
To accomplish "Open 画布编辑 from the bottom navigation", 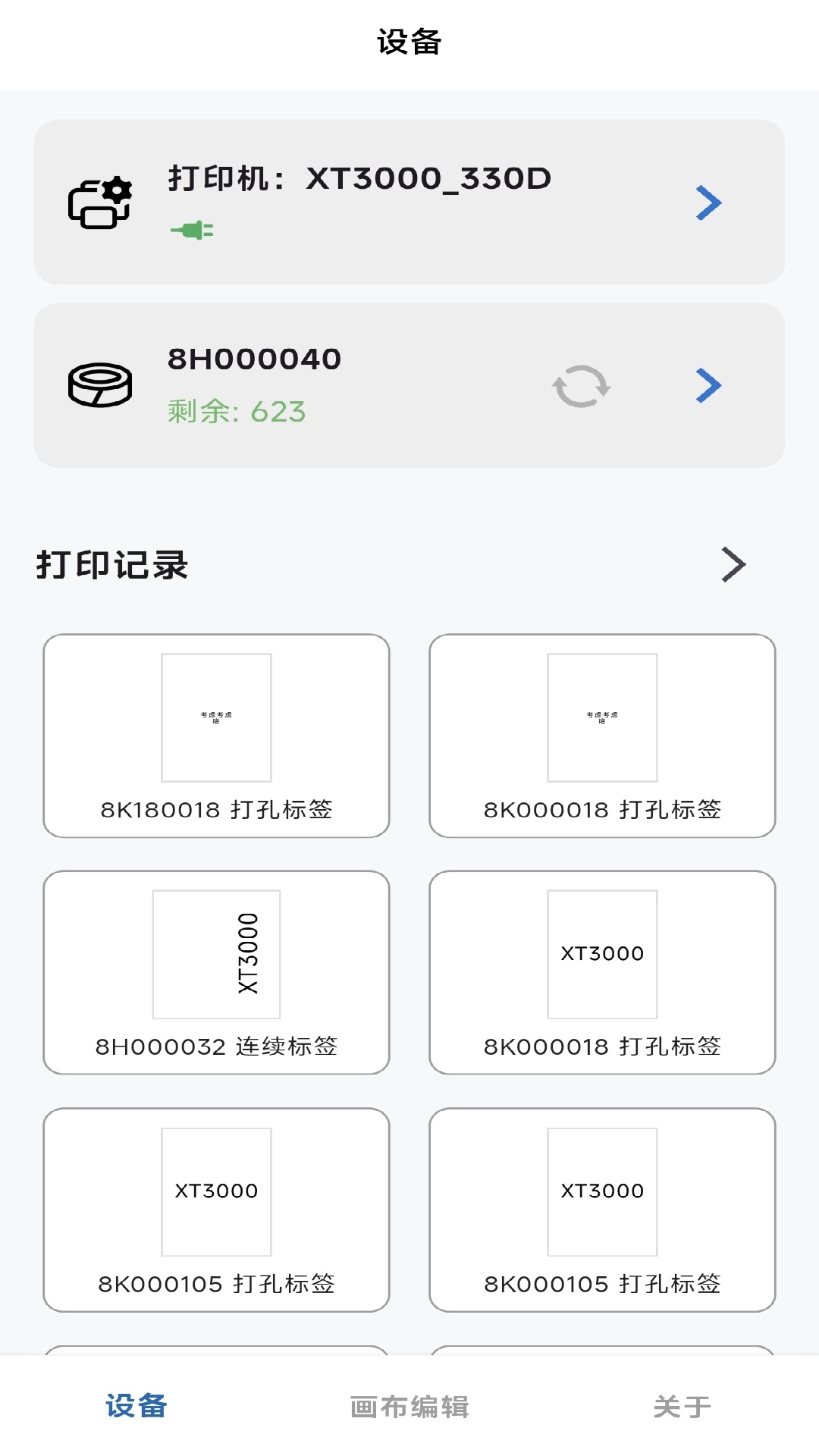I will pyautogui.click(x=409, y=1405).
